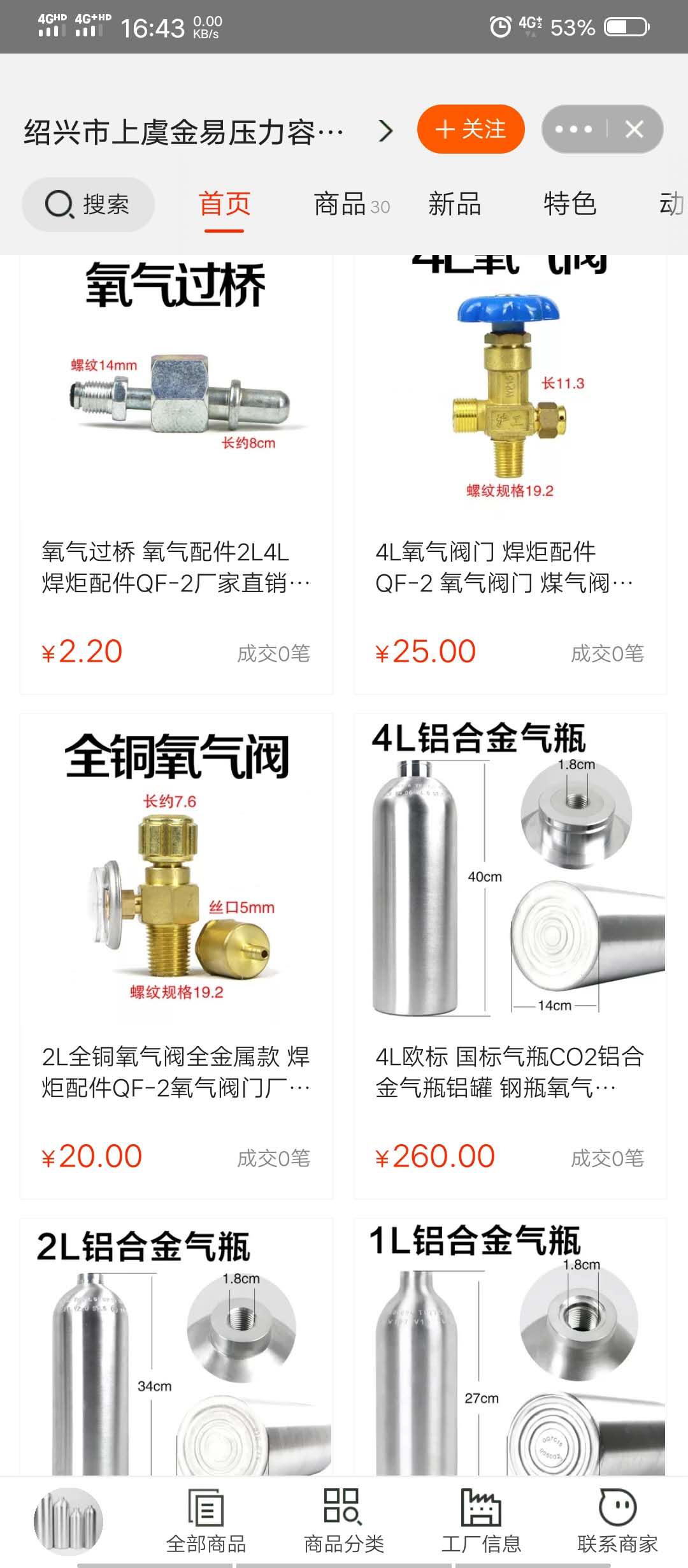Open the 氧气过桥 product priced ¥2.20

tap(176, 474)
